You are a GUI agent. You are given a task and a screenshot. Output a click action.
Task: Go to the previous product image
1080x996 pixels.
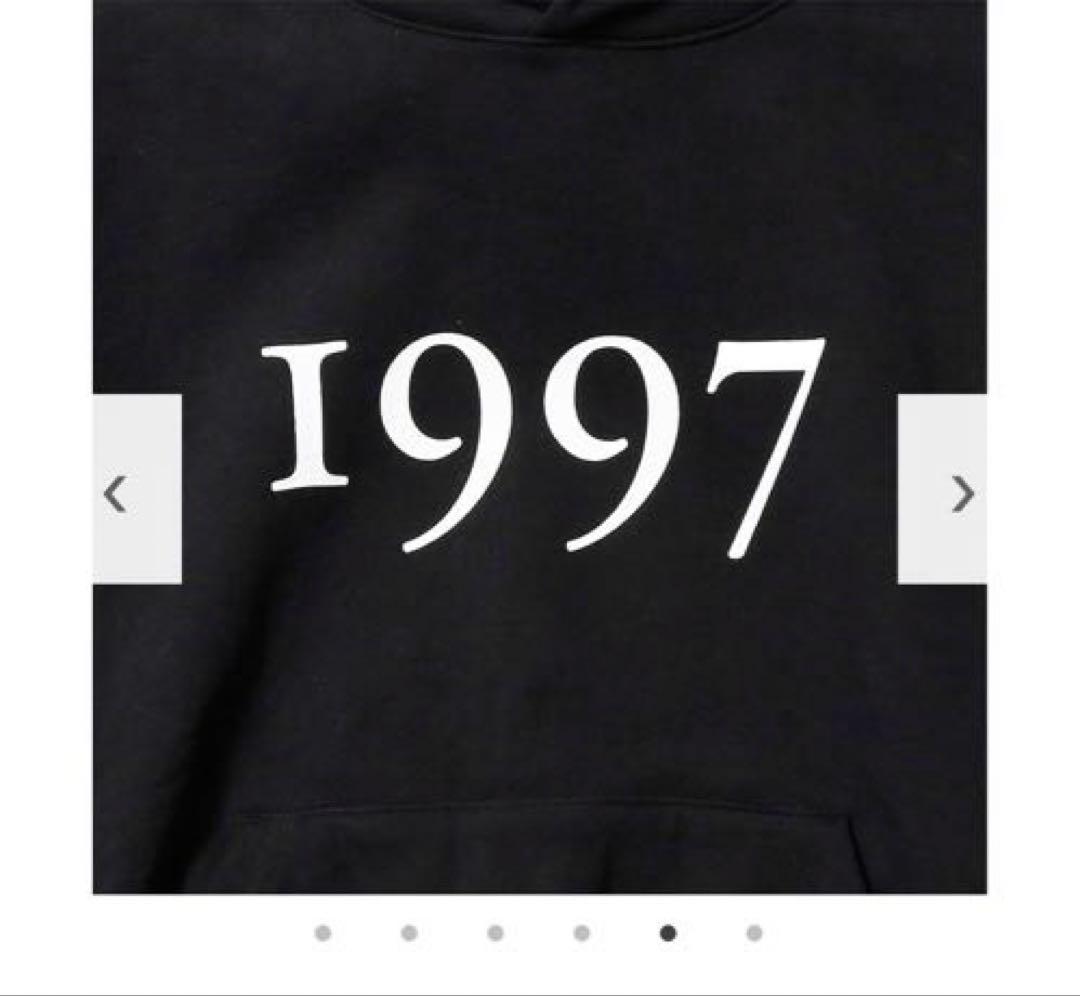coord(136,490)
